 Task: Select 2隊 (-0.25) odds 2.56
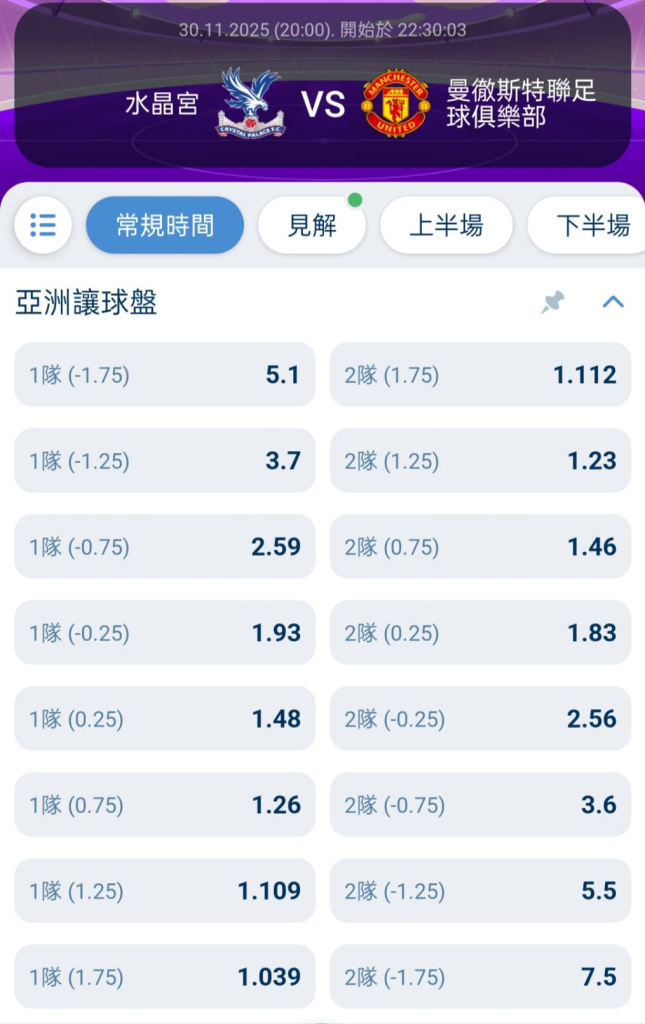click(x=480, y=718)
